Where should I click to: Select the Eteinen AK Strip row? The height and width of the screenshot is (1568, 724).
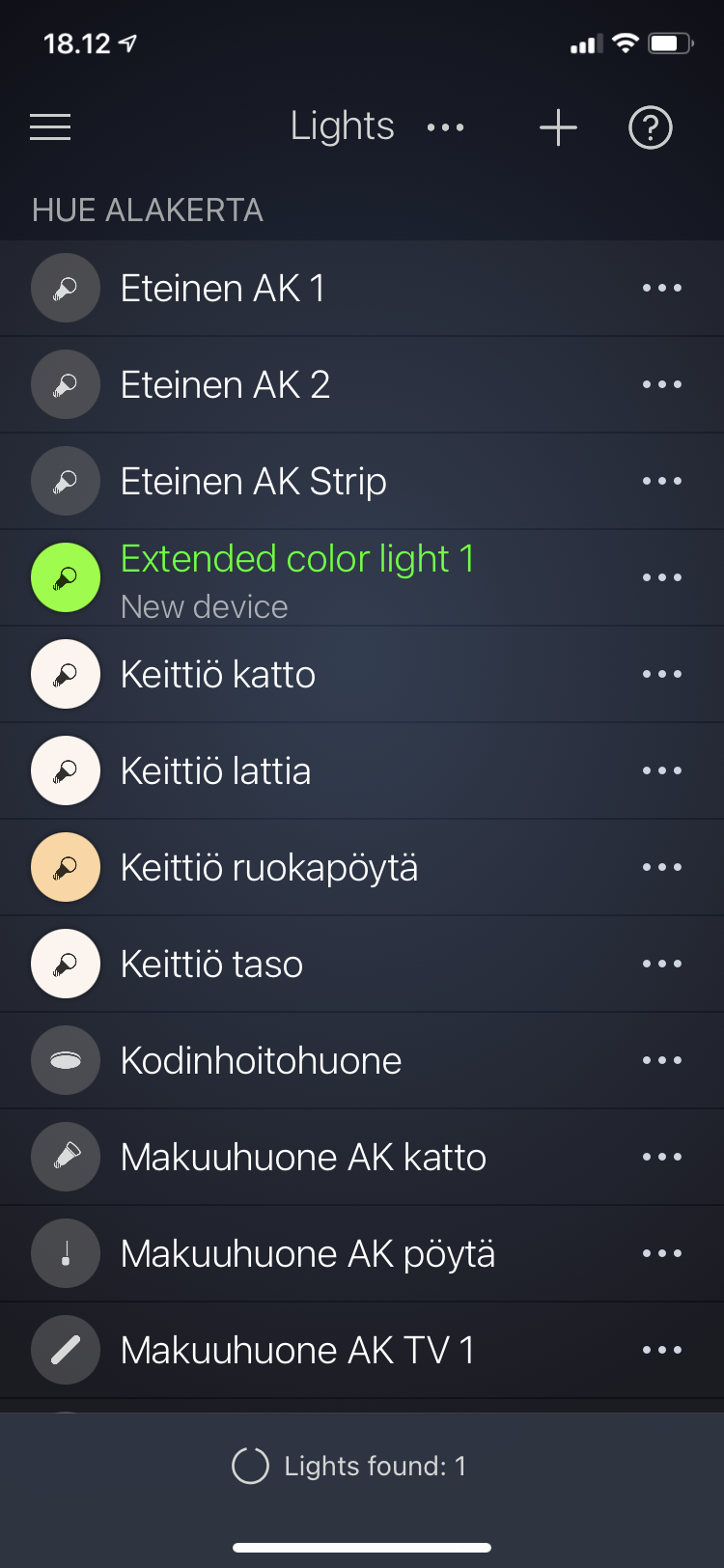tap(253, 482)
